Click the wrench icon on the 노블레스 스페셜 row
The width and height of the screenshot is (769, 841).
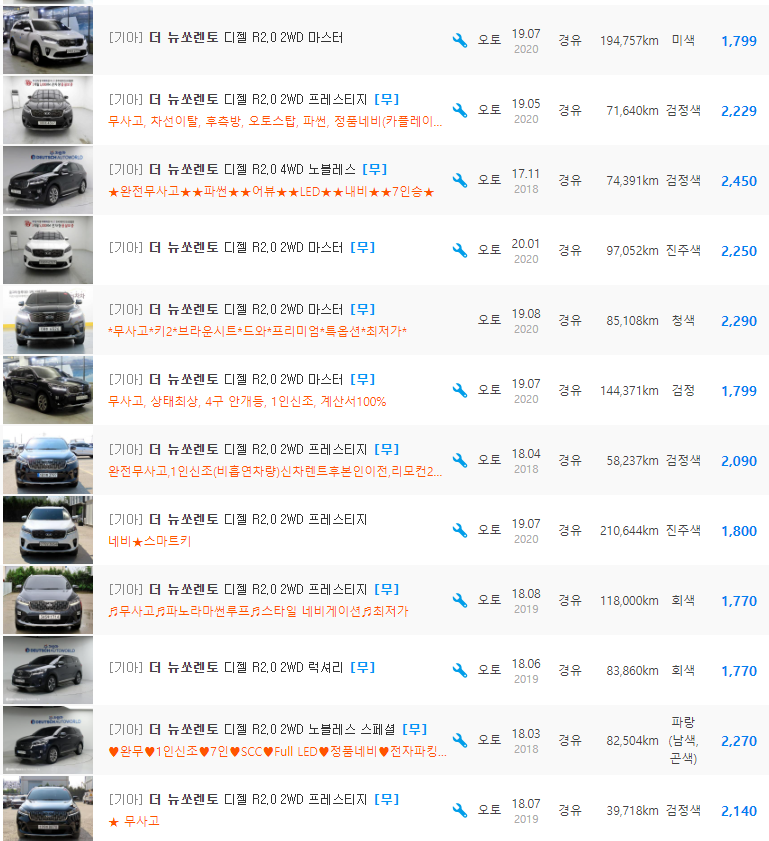[460, 739]
